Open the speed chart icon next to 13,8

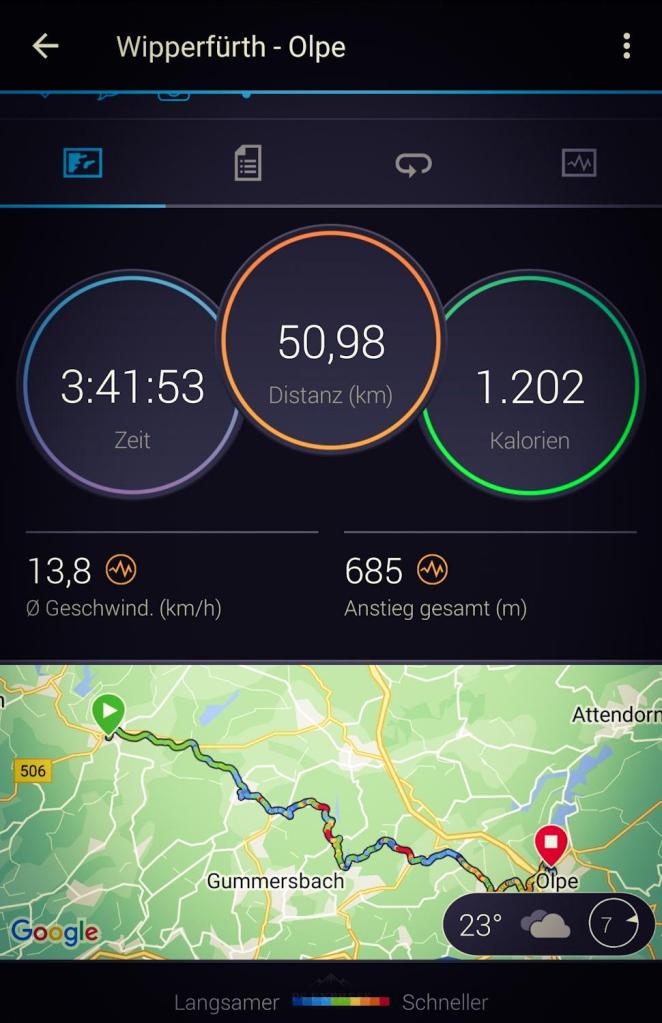tap(121, 571)
